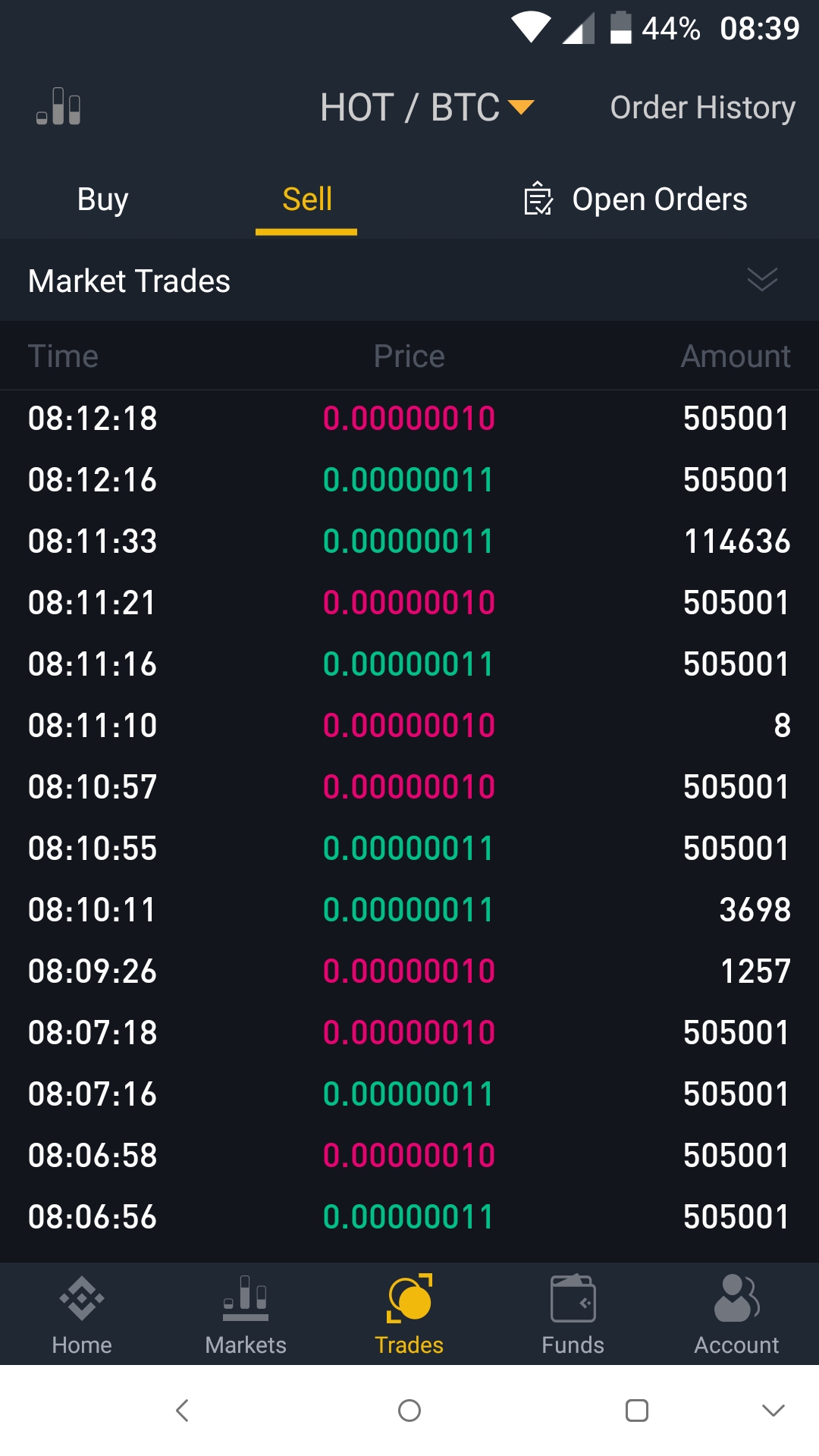The image size is (819, 1456).
Task: Collapse the Market Trades section chevron
Action: click(x=762, y=279)
